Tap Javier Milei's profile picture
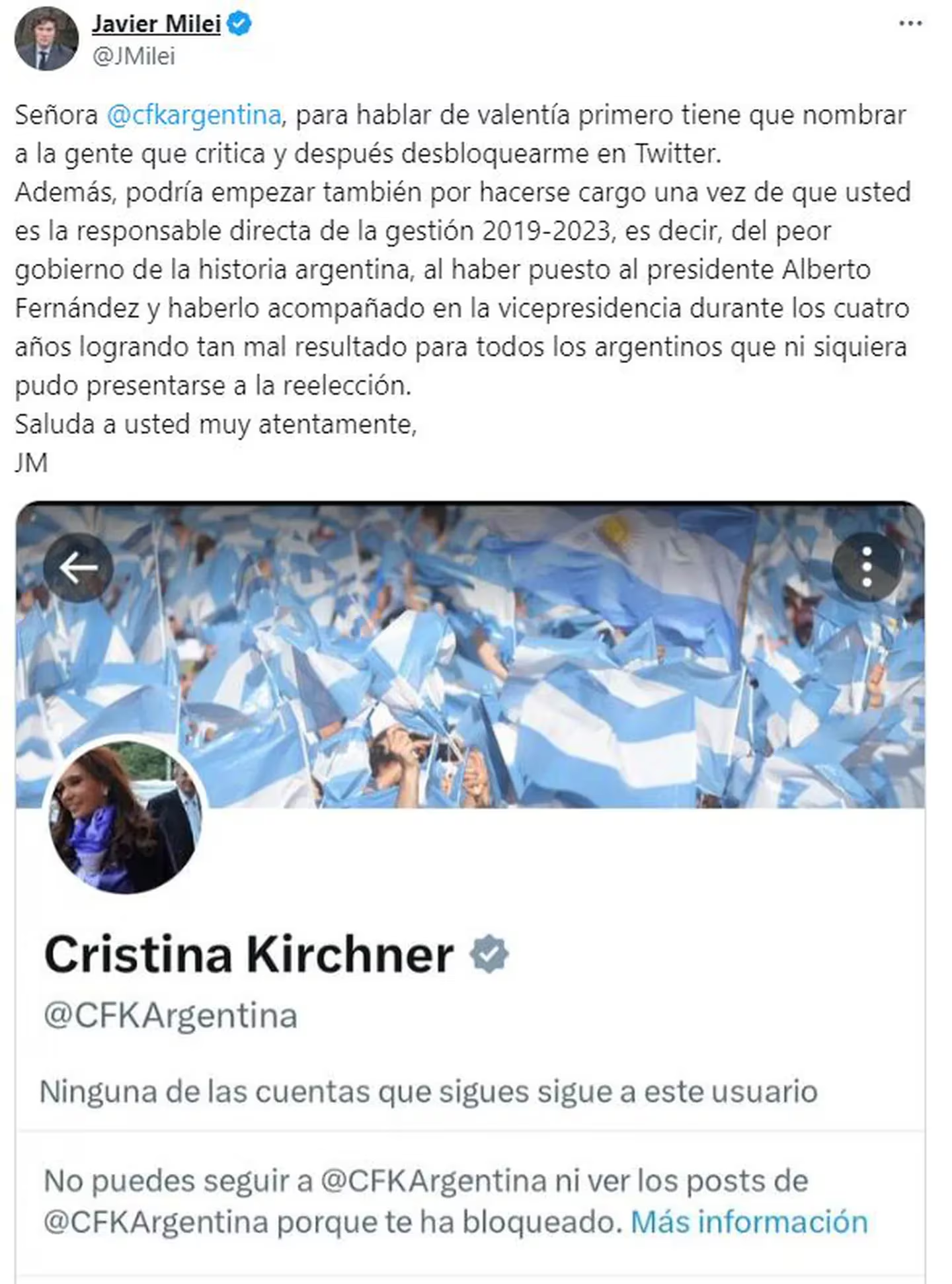This screenshot has height=1284, width=952. coord(46,39)
